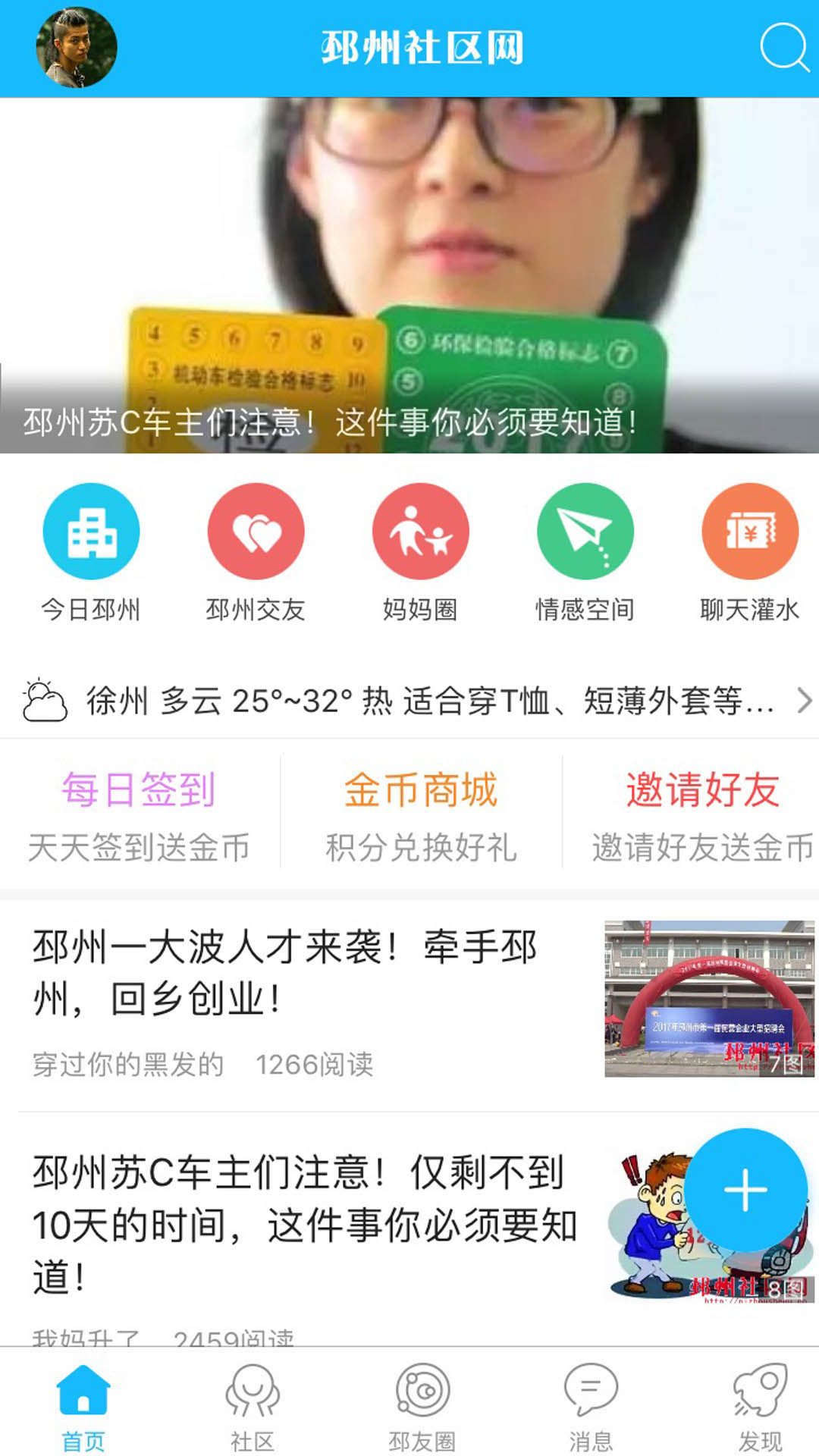819x1456 pixels.
Task: Switch to the 社区 tab
Action: (x=253, y=1407)
